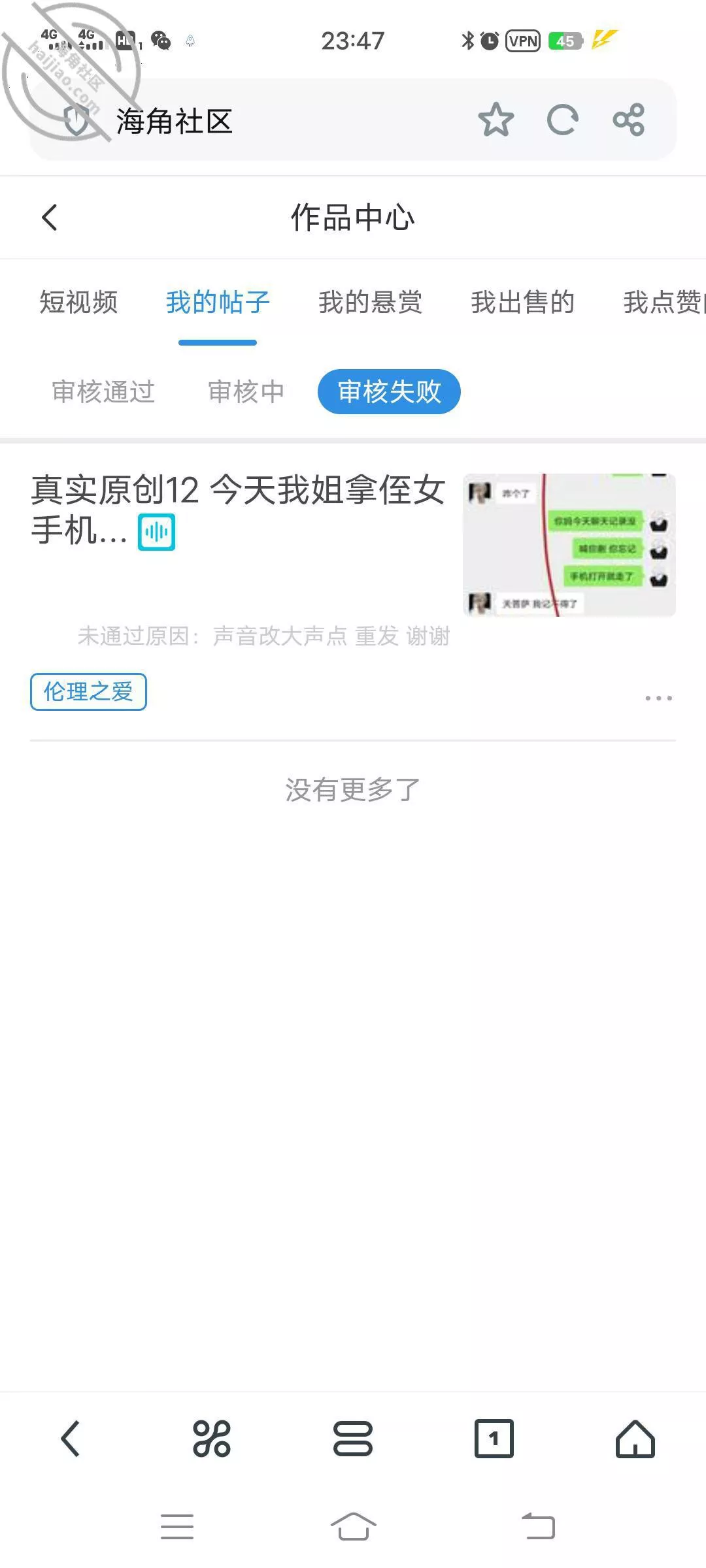Show posts under 审核通过
Screen dimensions: 706x1568
[103, 392]
